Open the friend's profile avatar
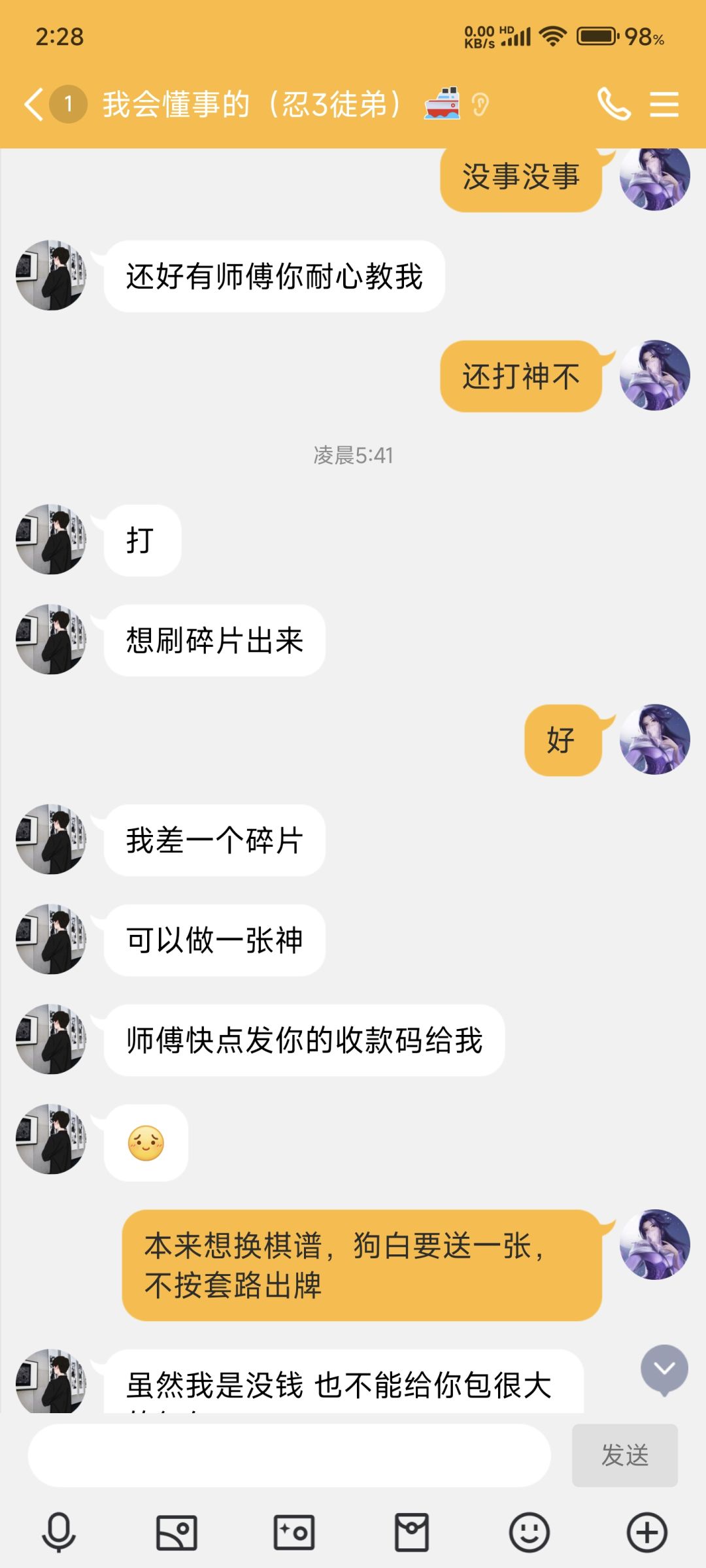Screen dimensions: 706x1568 pyautogui.click(x=50, y=274)
